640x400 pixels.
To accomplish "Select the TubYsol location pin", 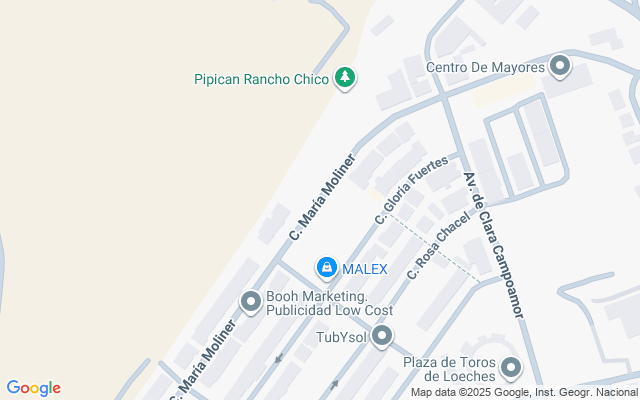I will point(382,337).
